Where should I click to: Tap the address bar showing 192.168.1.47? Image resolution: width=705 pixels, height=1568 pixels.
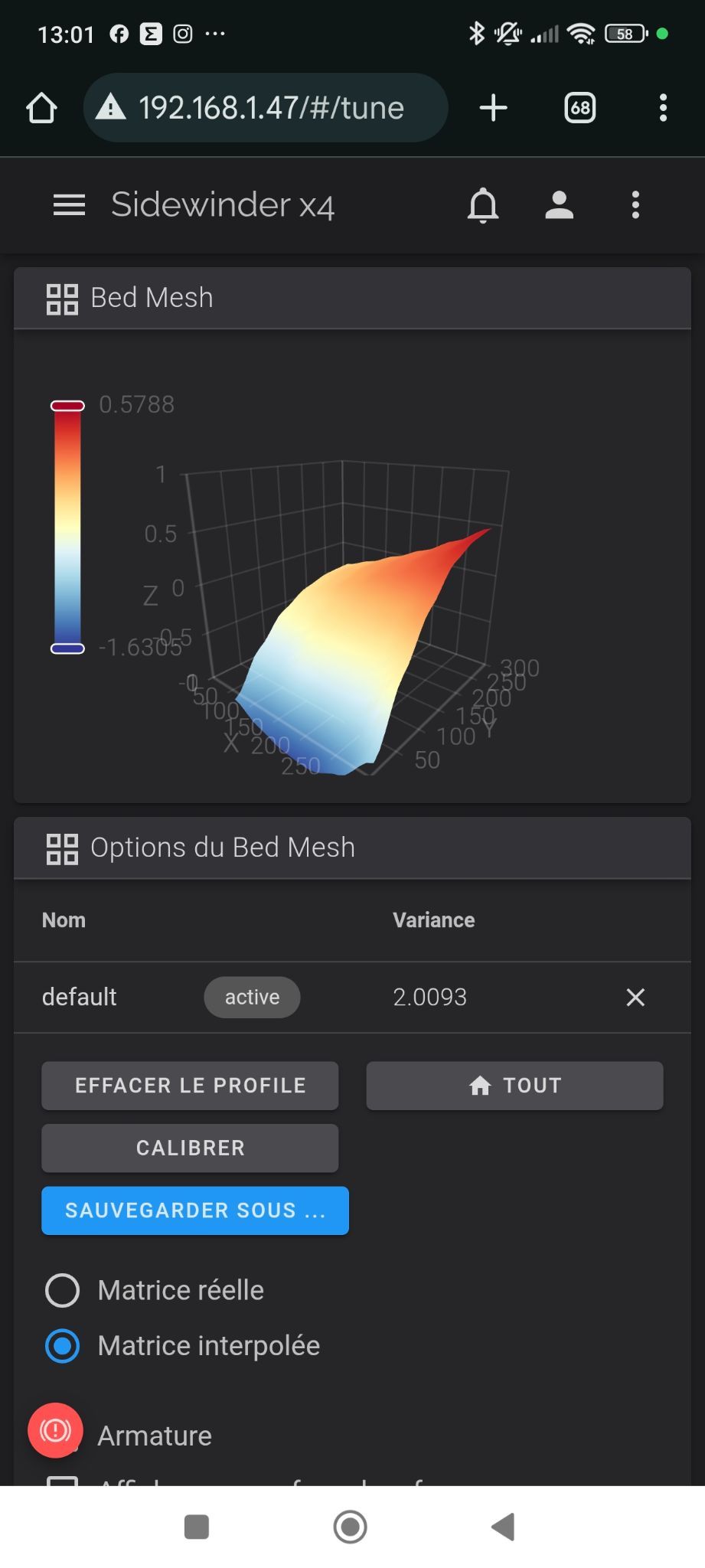pyautogui.click(x=268, y=108)
